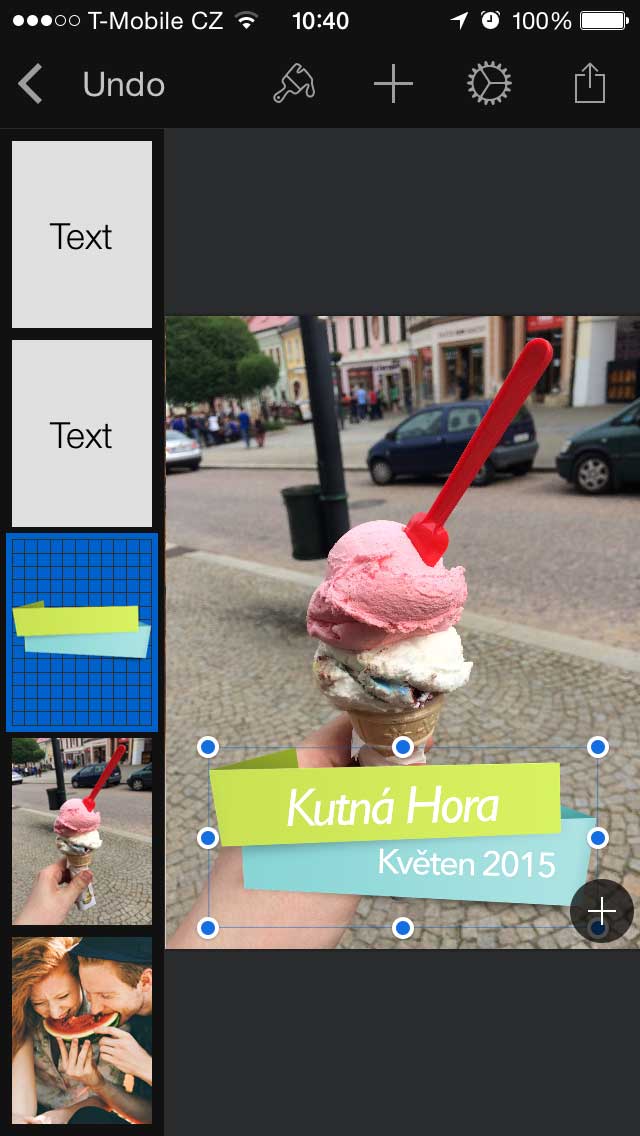Select the Květen 2015 subtitle text
640x1136 pixels.
pyautogui.click(x=466, y=862)
